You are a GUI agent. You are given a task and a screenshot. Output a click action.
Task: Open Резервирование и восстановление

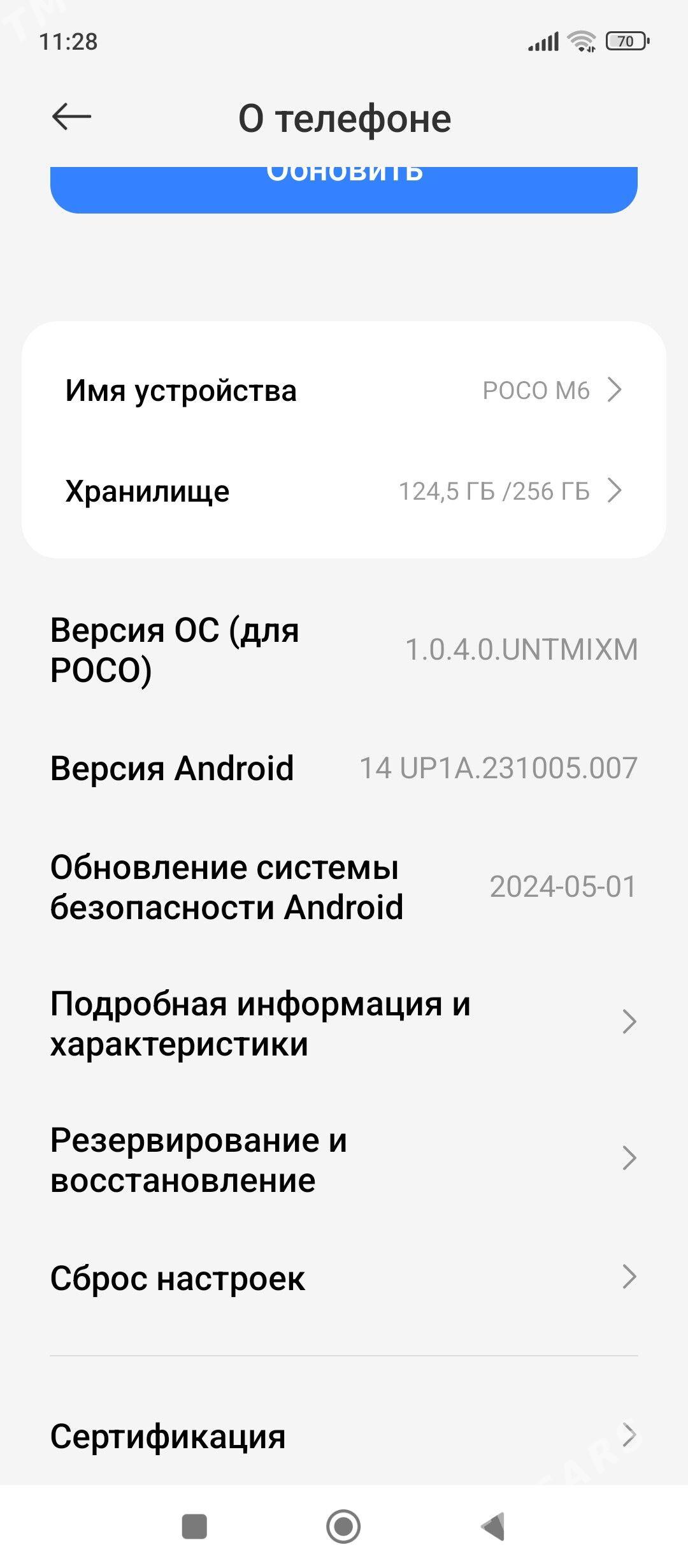(x=344, y=1159)
